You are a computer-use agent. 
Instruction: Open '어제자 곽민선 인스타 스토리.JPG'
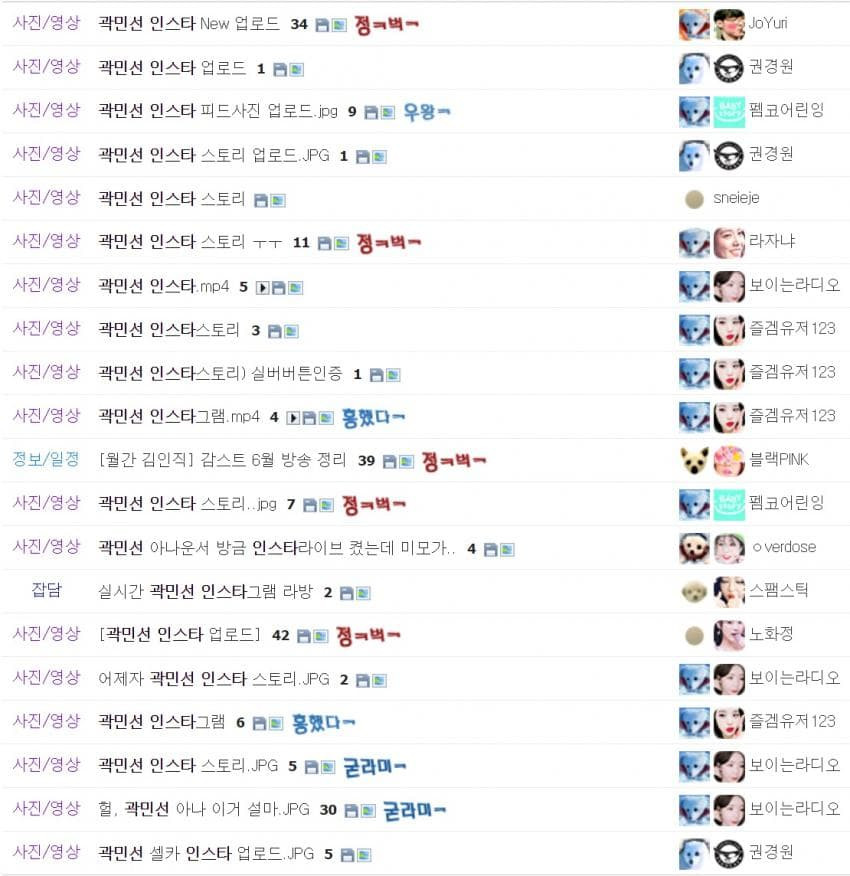click(x=213, y=679)
